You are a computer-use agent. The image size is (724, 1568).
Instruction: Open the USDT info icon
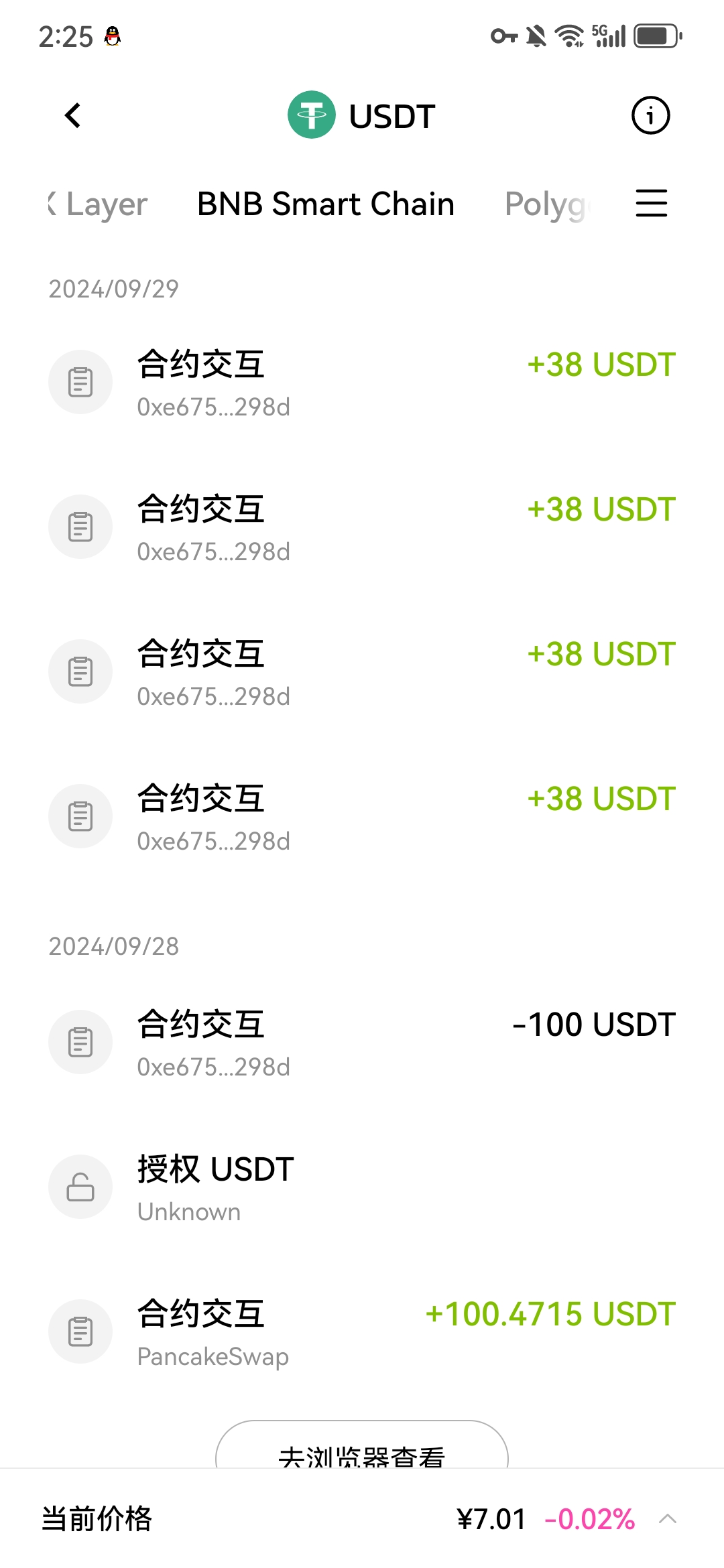tap(650, 115)
